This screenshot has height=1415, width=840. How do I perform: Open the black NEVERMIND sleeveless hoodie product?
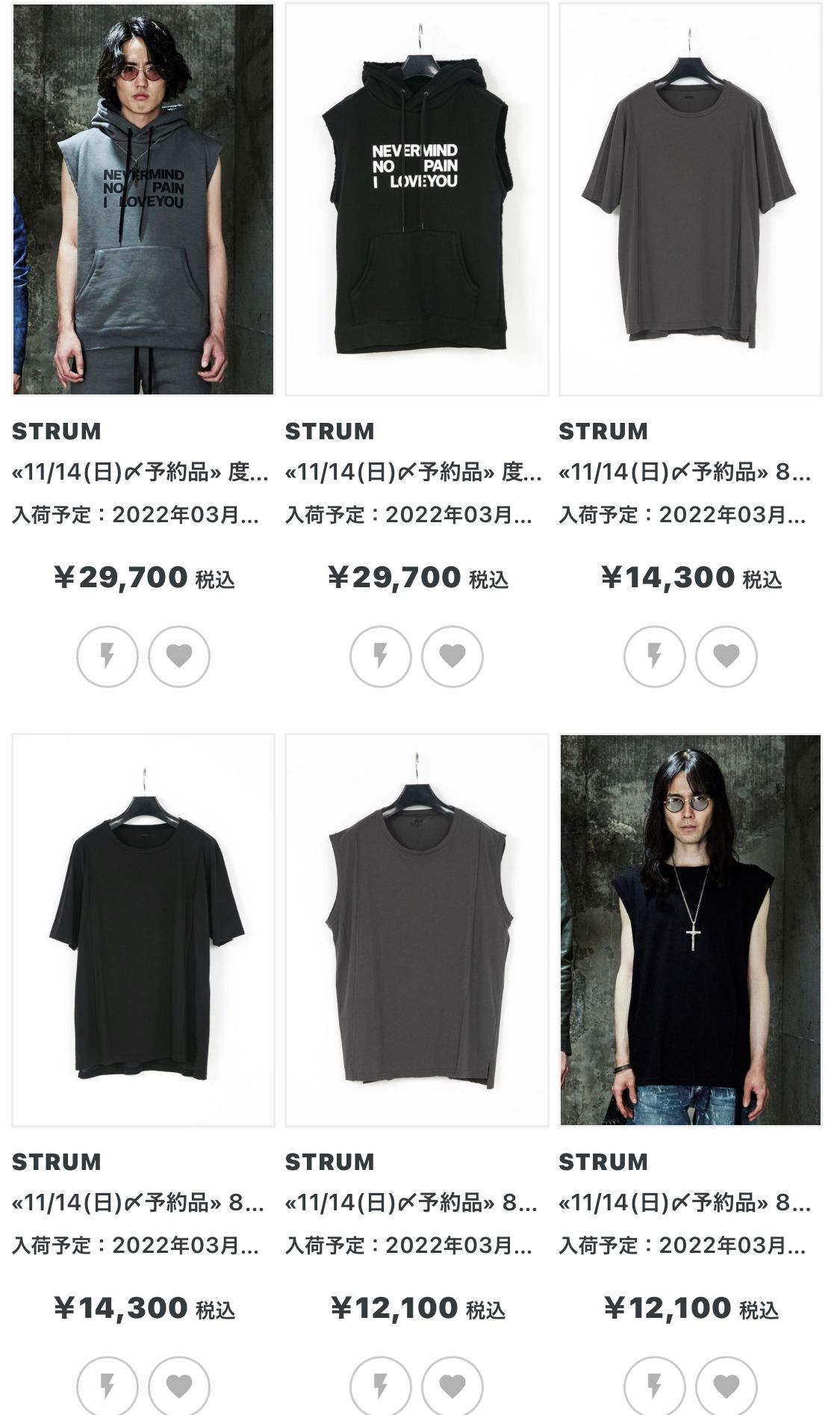417,199
